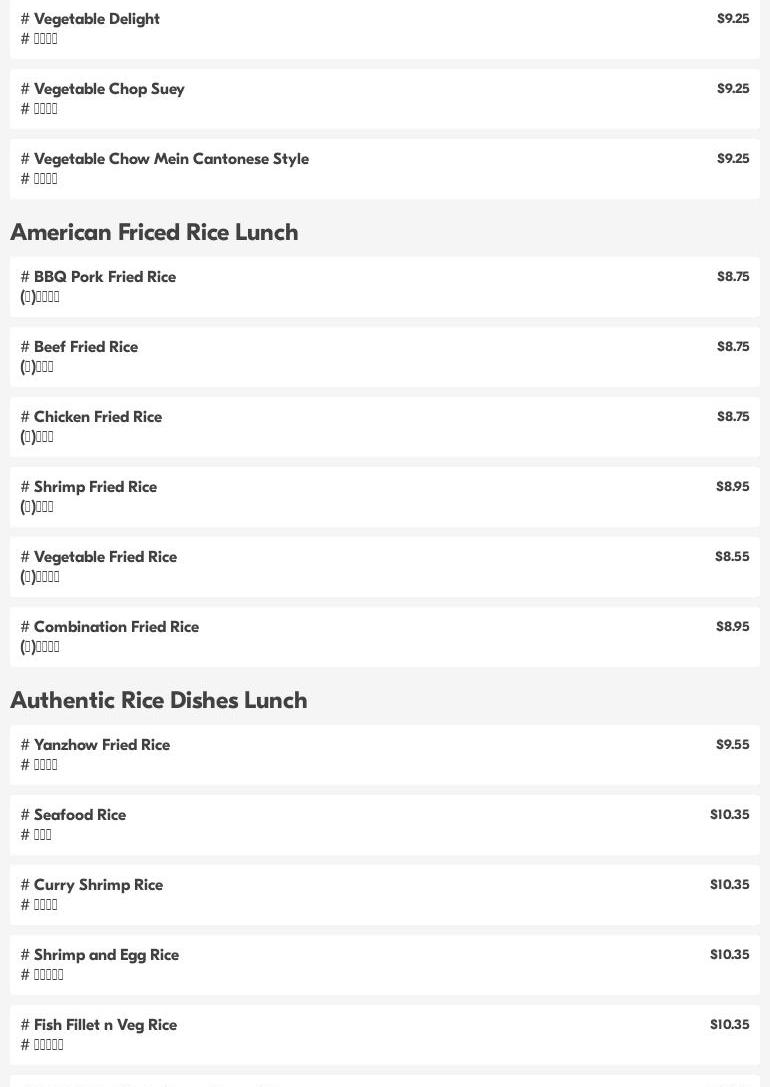Choose Yanzhow Fried Rice
Viewport: 770px width, 1087px height.
(102, 745)
